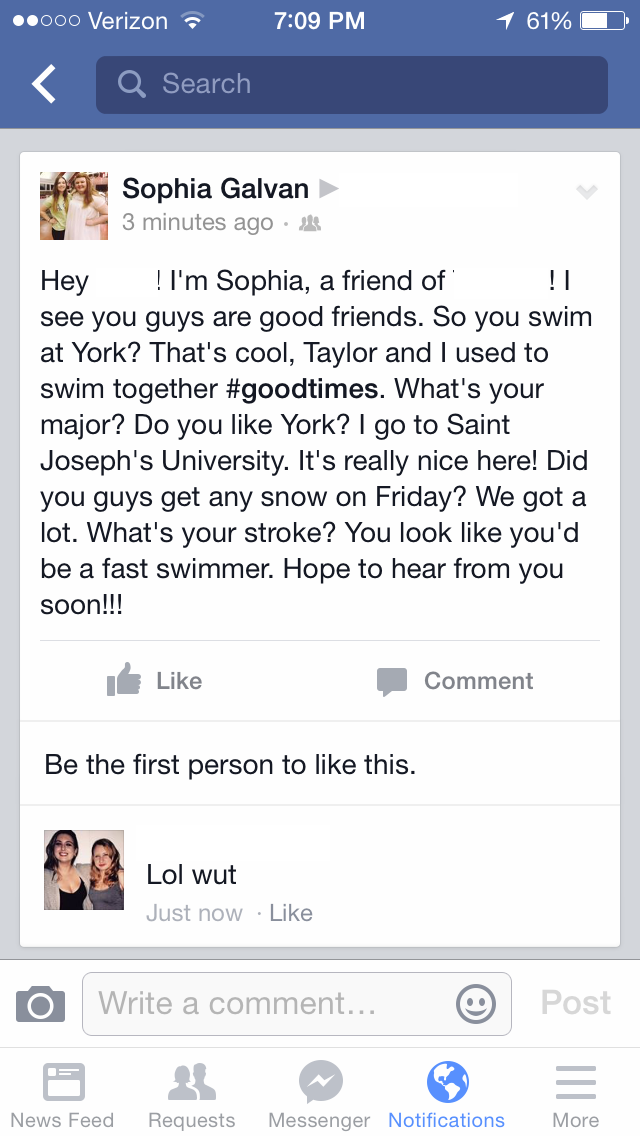The width and height of the screenshot is (640, 1136).
Task: Open the Requests tab
Action: 191,1096
